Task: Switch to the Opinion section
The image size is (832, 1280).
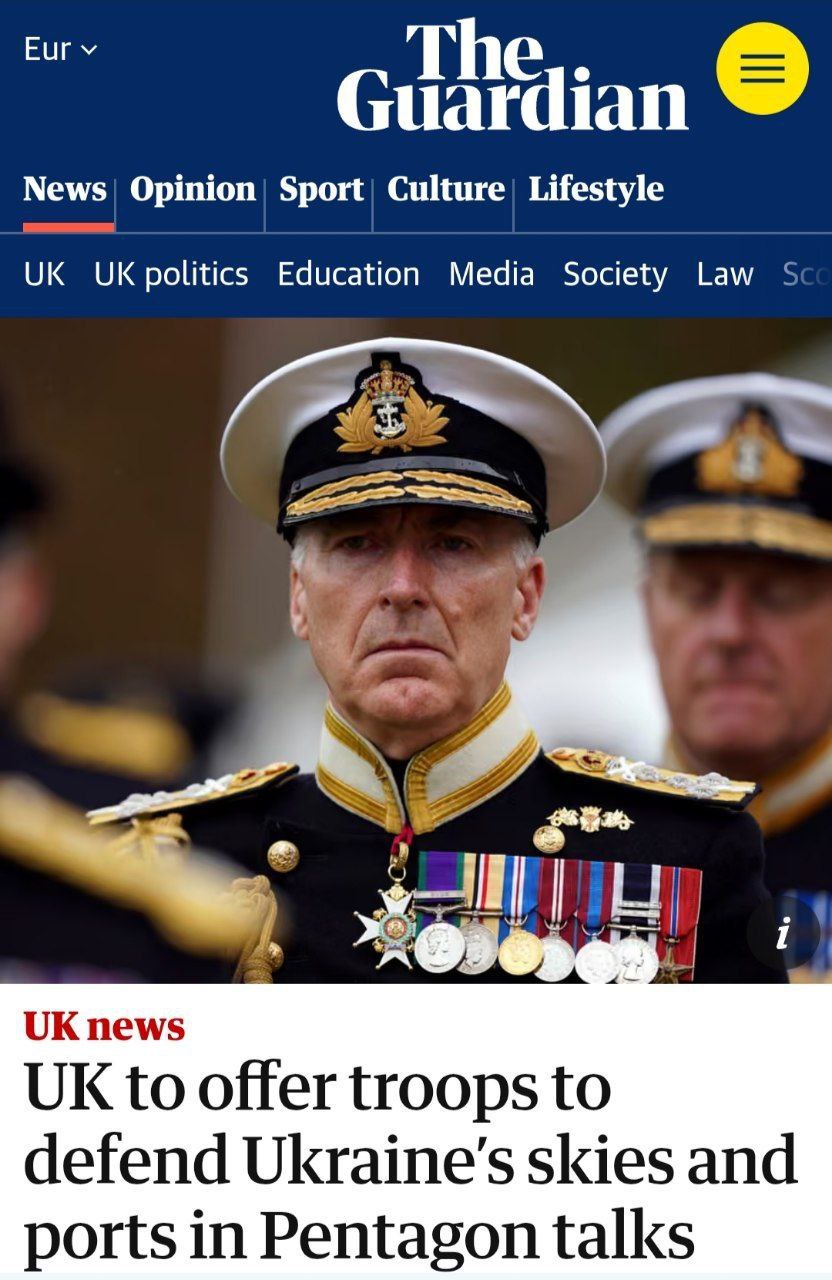Action: tap(193, 189)
